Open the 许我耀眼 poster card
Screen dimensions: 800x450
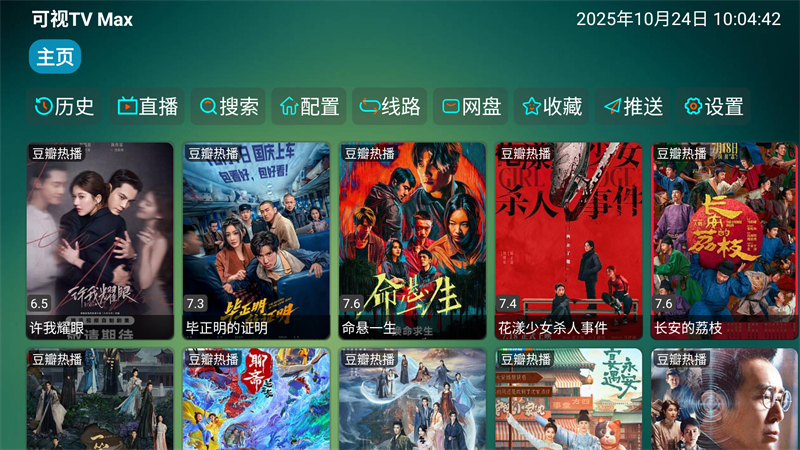[x=100, y=240]
